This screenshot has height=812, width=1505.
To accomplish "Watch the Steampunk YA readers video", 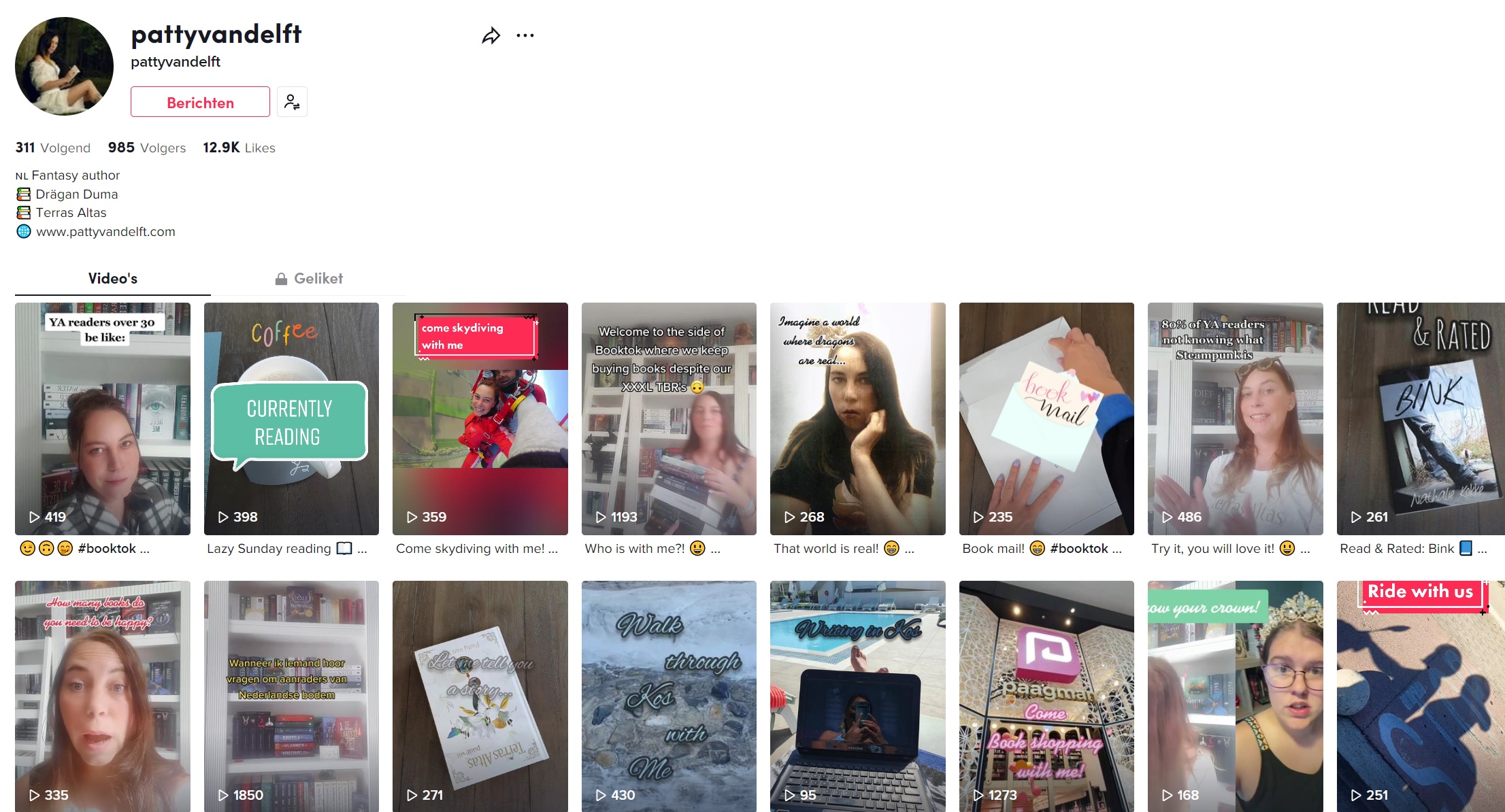I will 1235,418.
